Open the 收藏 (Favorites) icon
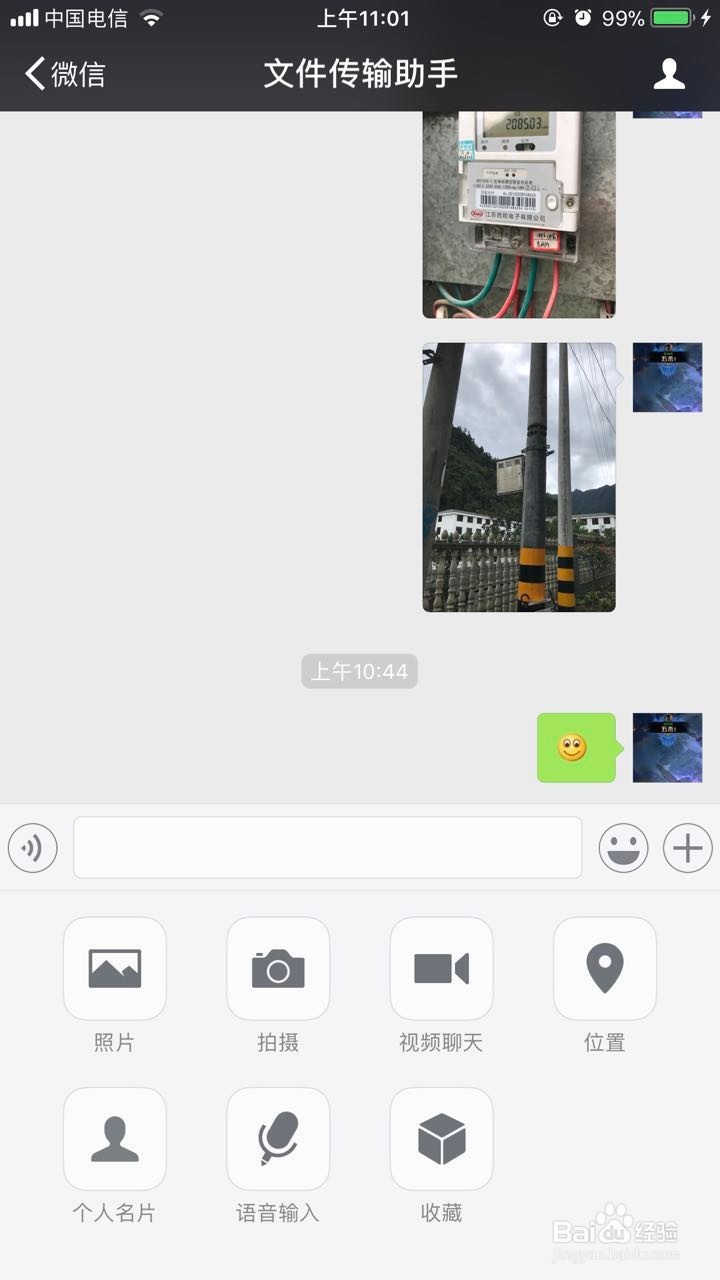 tap(441, 1138)
